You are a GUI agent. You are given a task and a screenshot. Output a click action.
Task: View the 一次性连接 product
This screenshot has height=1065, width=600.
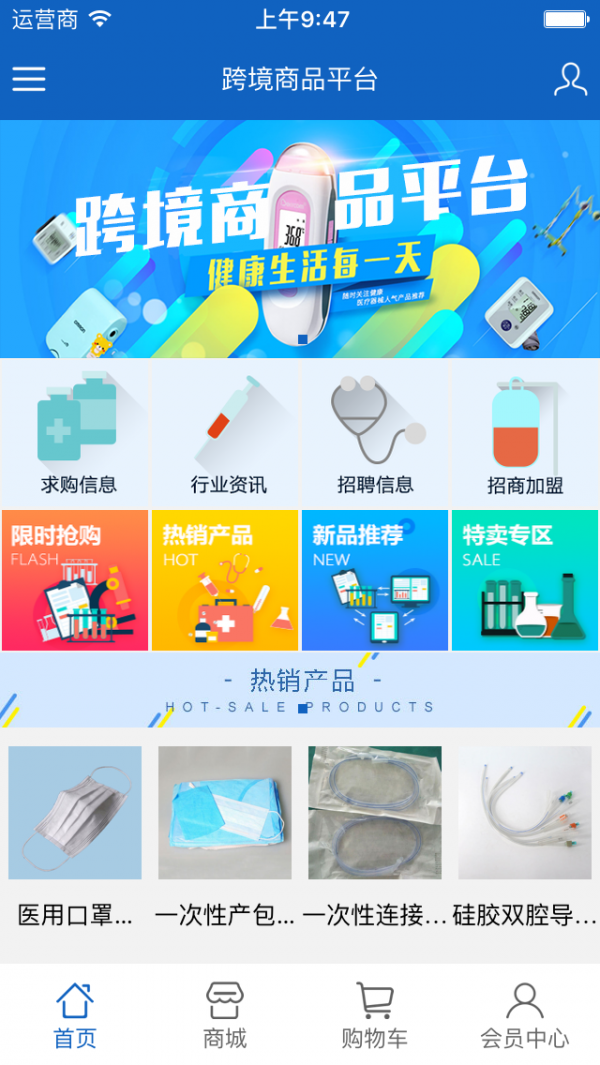click(x=375, y=835)
